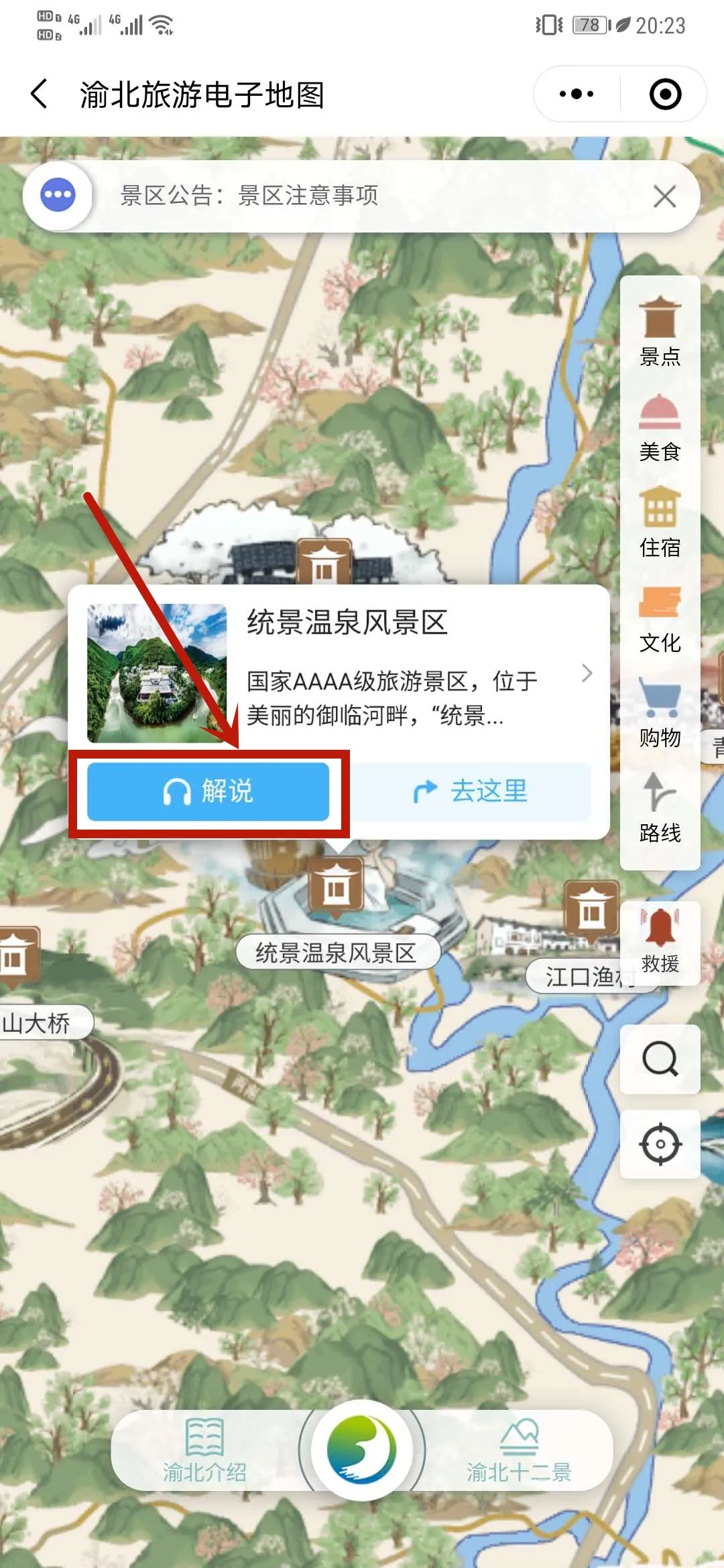Open the 路线 routes option
Viewport: 724px width, 1568px height.
660,809
